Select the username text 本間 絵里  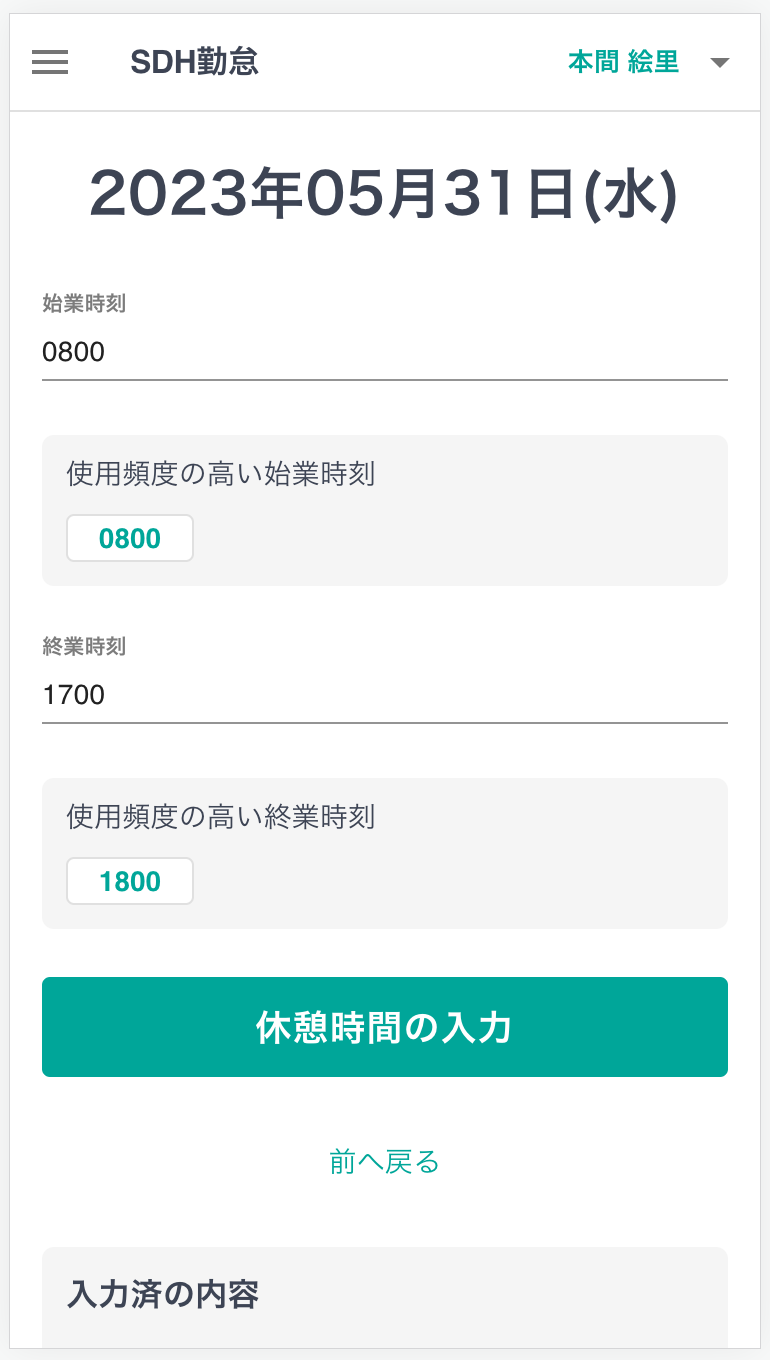tap(622, 61)
